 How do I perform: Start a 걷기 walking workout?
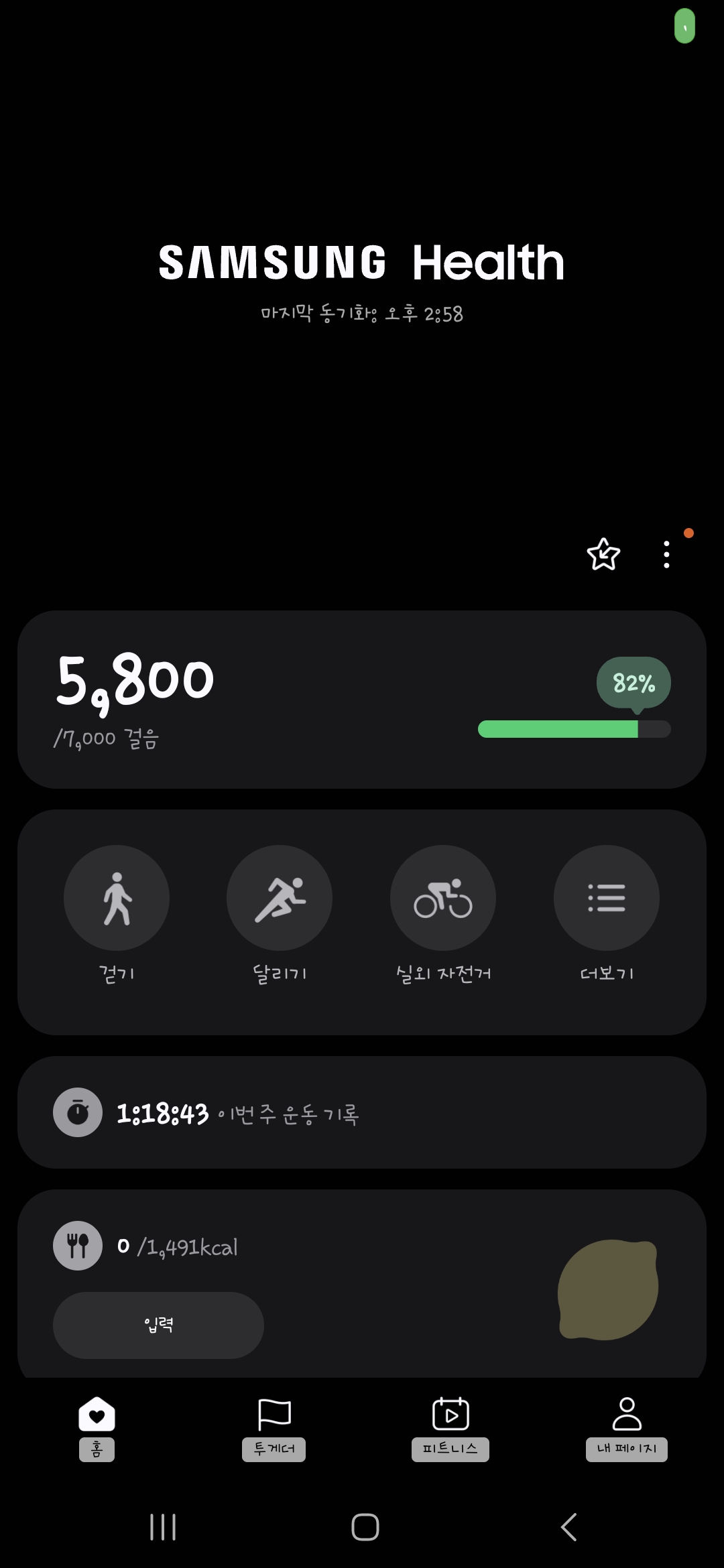tap(117, 898)
